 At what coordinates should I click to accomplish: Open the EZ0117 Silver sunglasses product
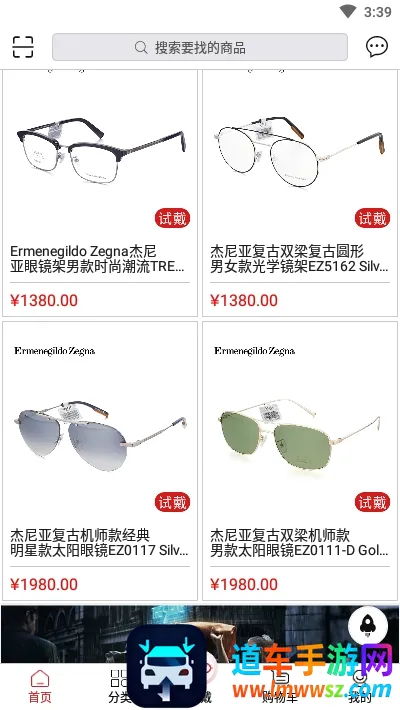coord(100,461)
